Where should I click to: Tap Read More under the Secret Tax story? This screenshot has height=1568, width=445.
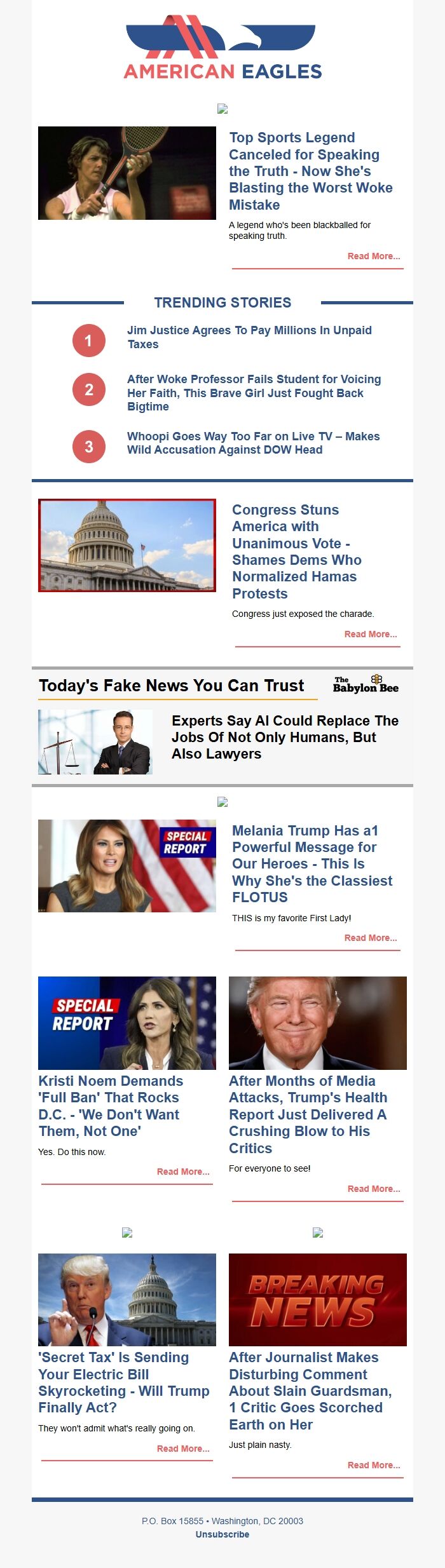pos(183,1449)
